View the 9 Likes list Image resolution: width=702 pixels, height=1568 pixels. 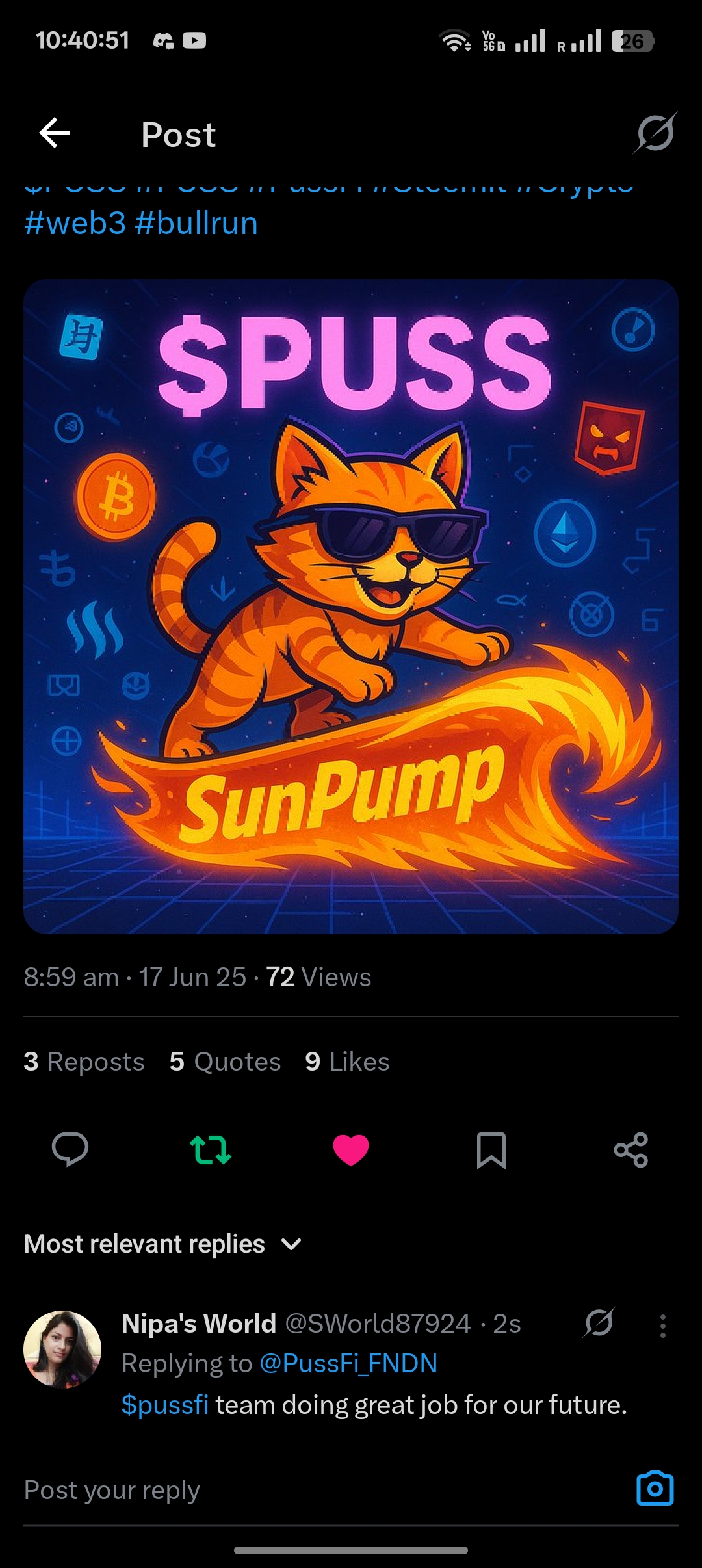(347, 1062)
